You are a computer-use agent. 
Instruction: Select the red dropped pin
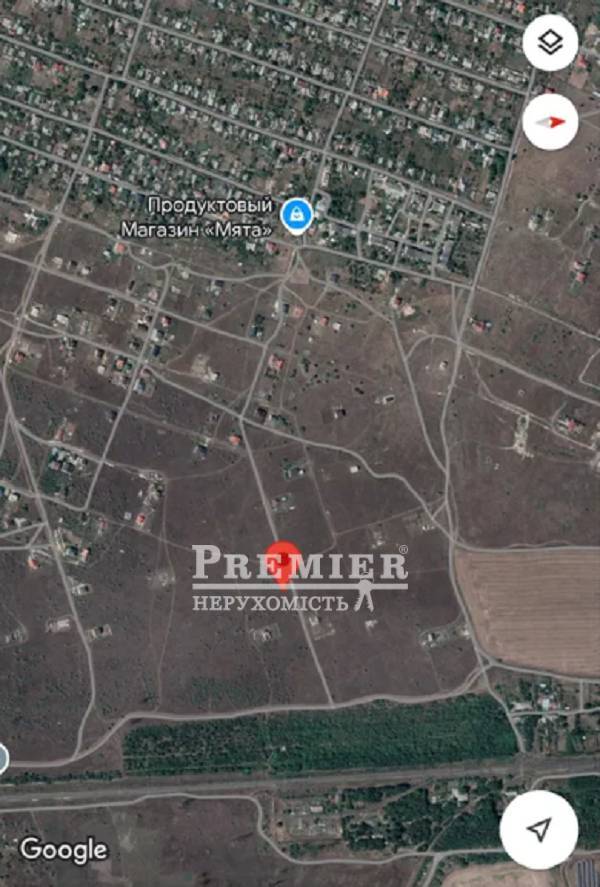(x=284, y=562)
